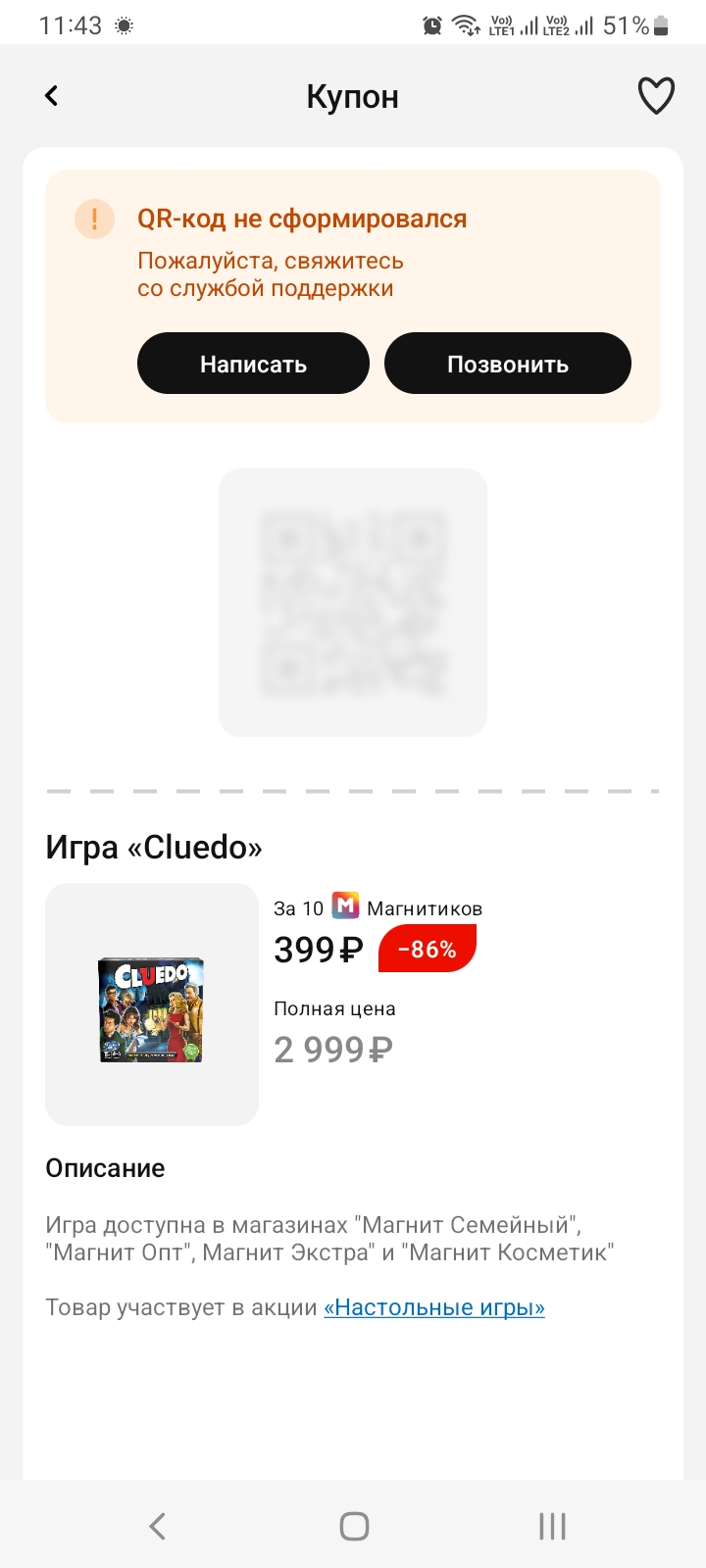
Task: Open recent apps from navigation bar
Action: click(552, 1526)
